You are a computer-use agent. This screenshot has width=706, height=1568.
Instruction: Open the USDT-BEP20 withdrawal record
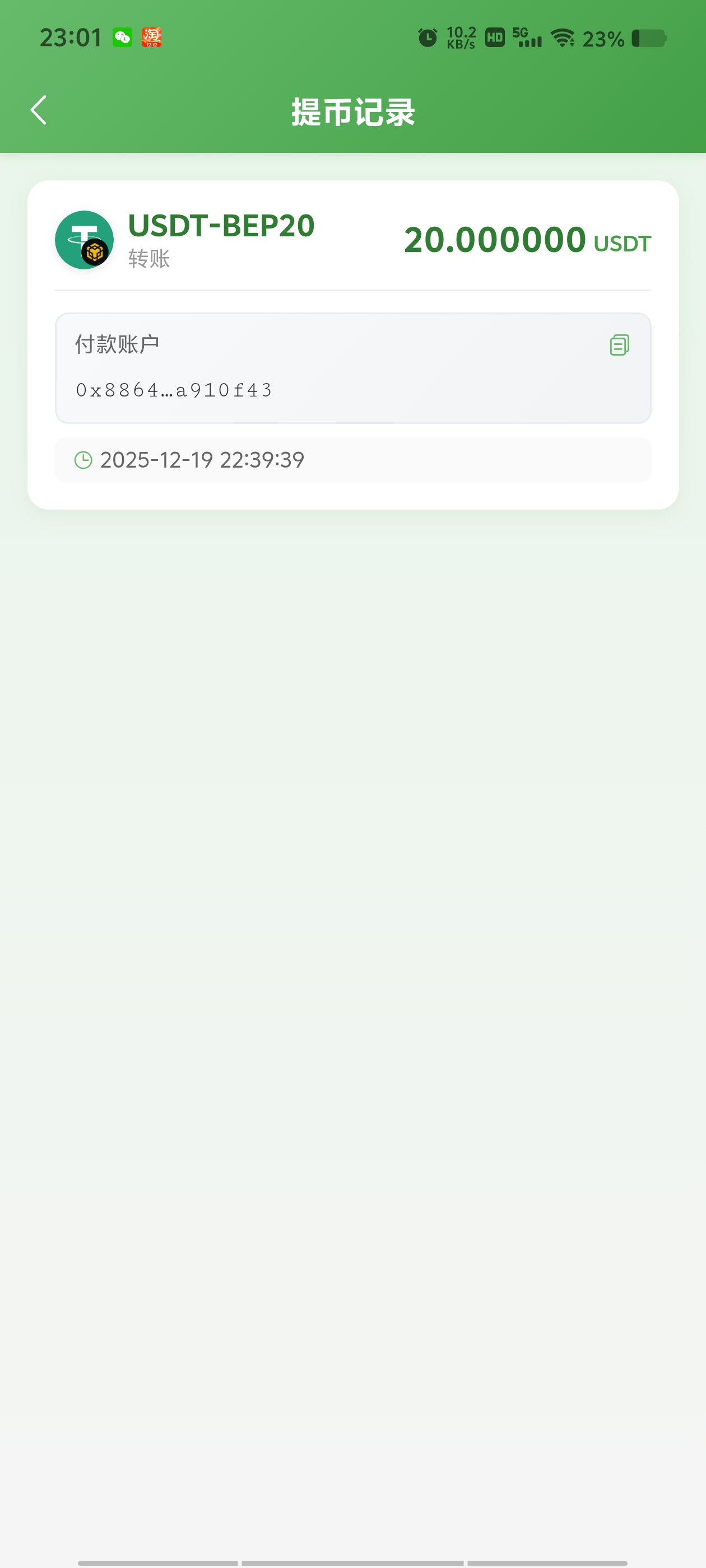[352, 240]
